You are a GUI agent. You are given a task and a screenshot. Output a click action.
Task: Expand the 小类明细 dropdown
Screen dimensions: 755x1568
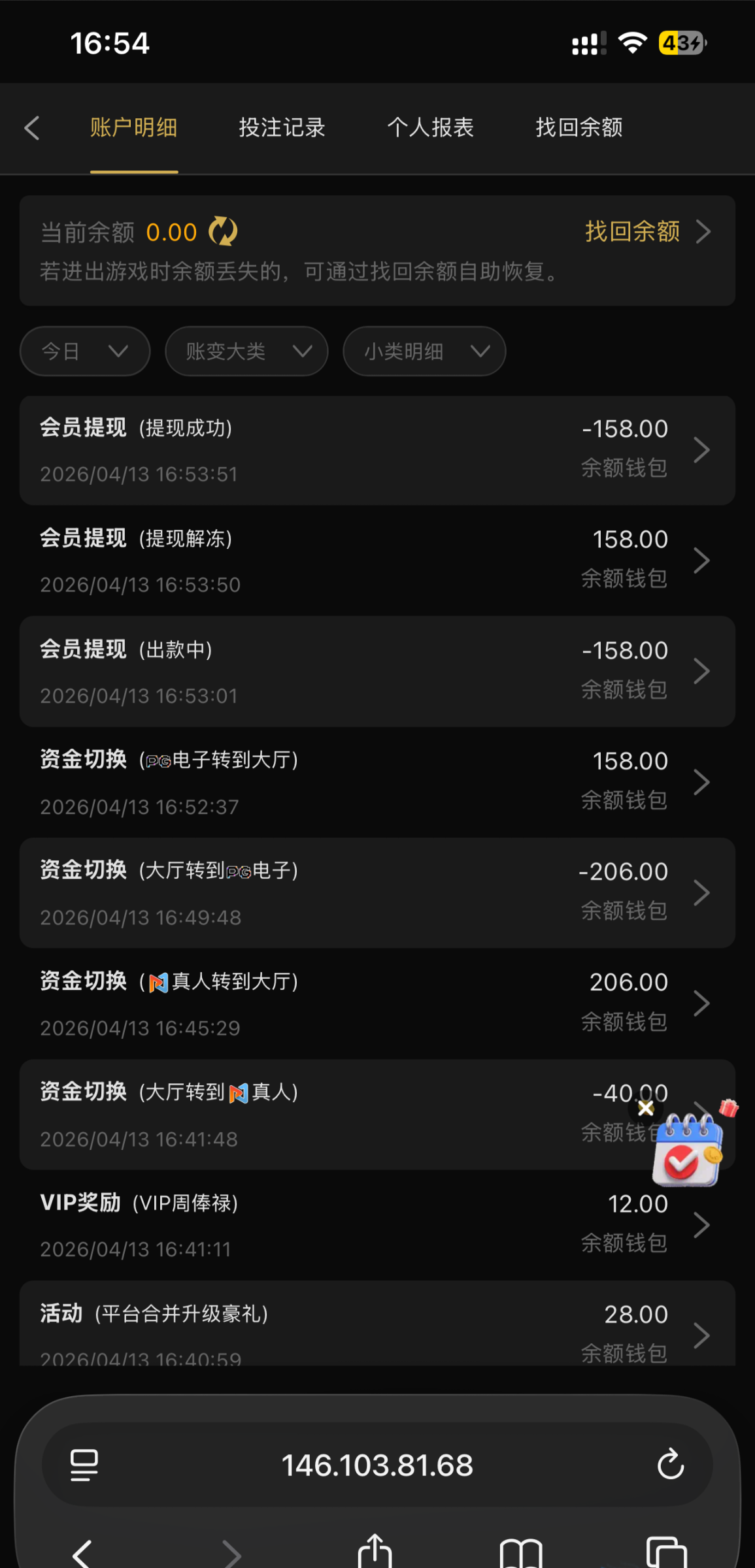424,351
